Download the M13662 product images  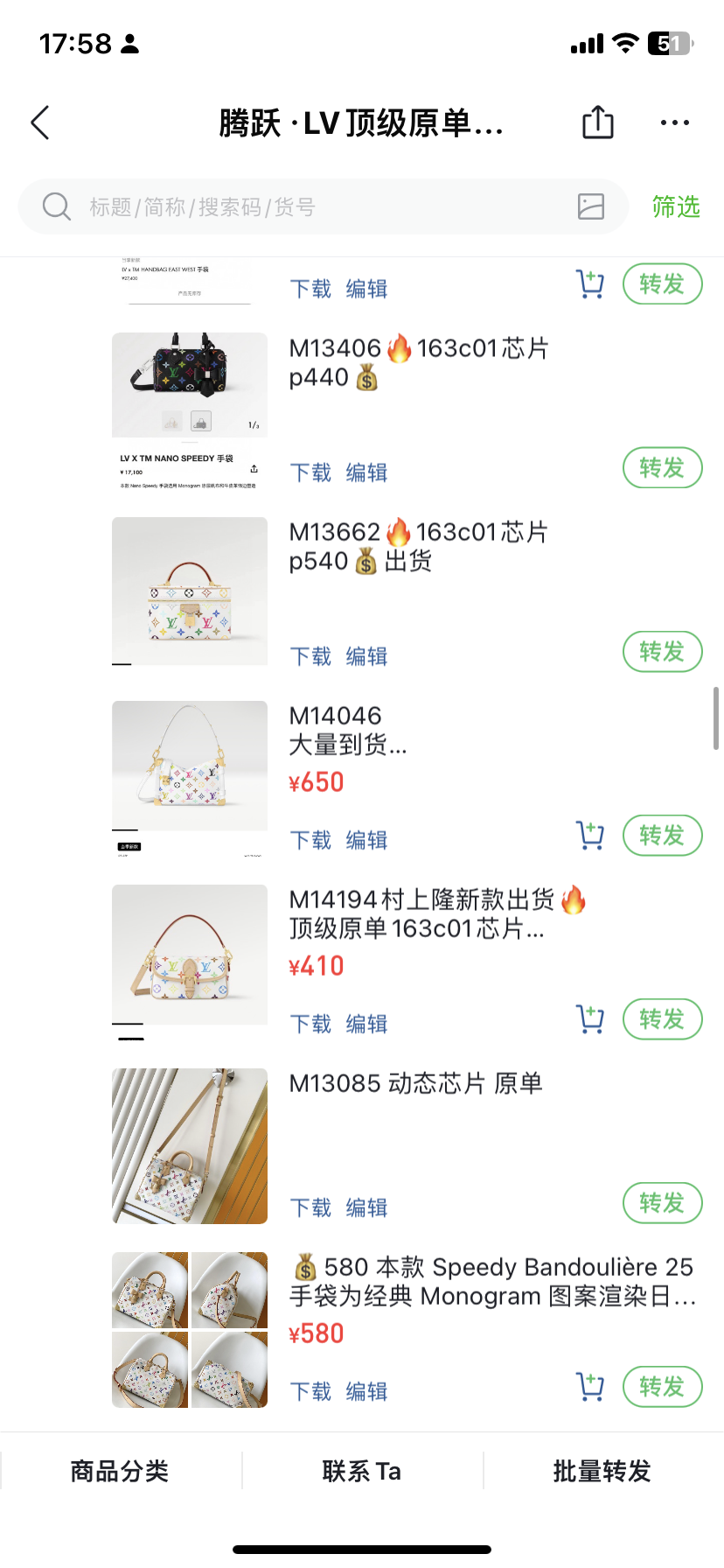point(310,656)
